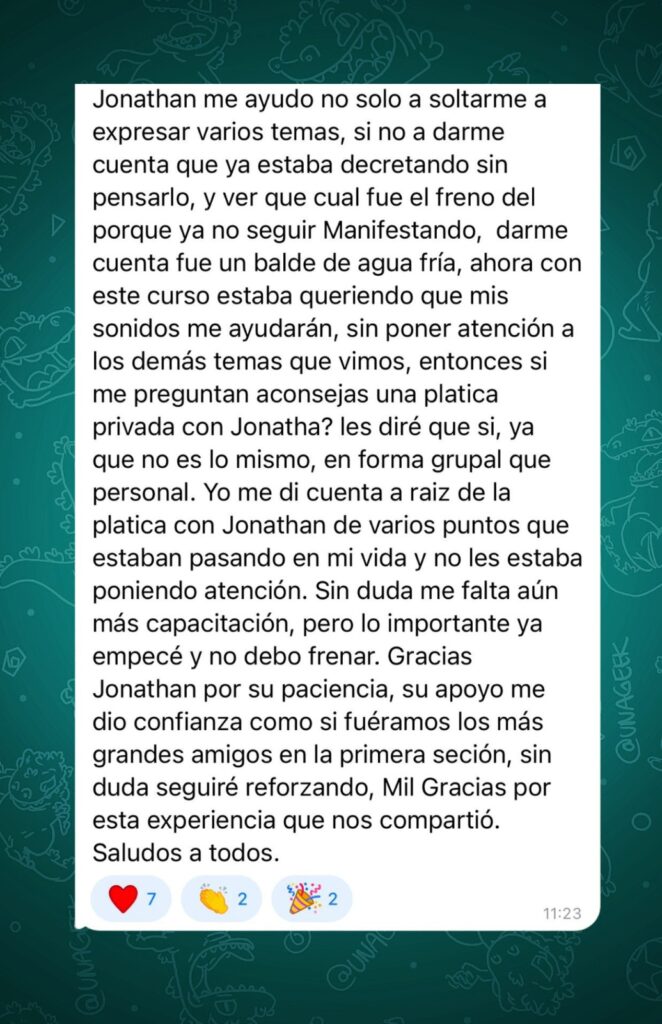Tap the clapping hands reaction chip
Screen dimensions: 662x1024
tap(221, 898)
